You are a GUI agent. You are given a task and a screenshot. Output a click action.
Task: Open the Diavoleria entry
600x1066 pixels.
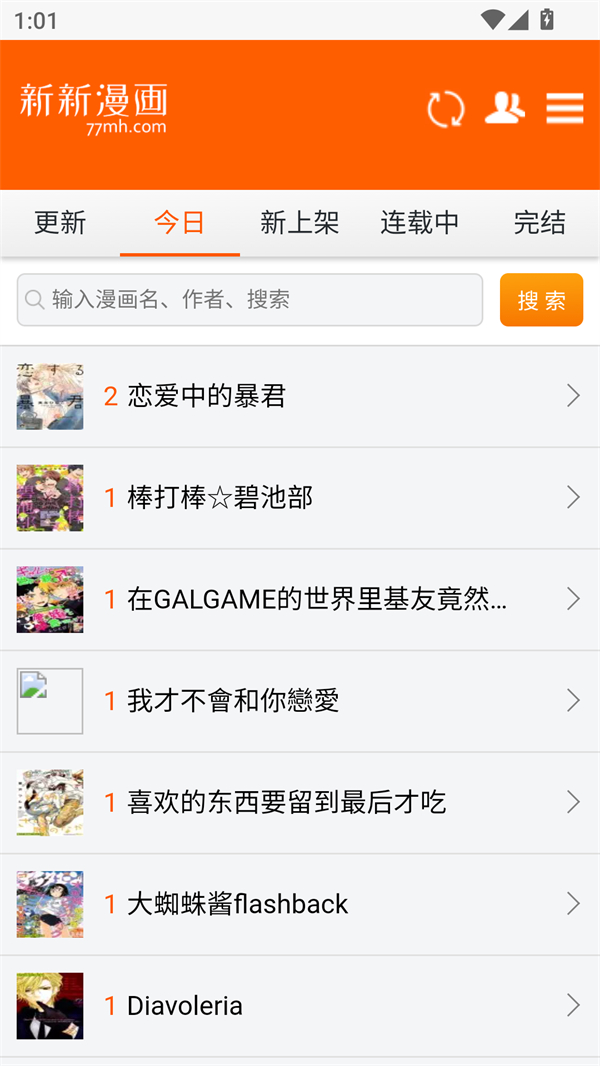tap(300, 1006)
